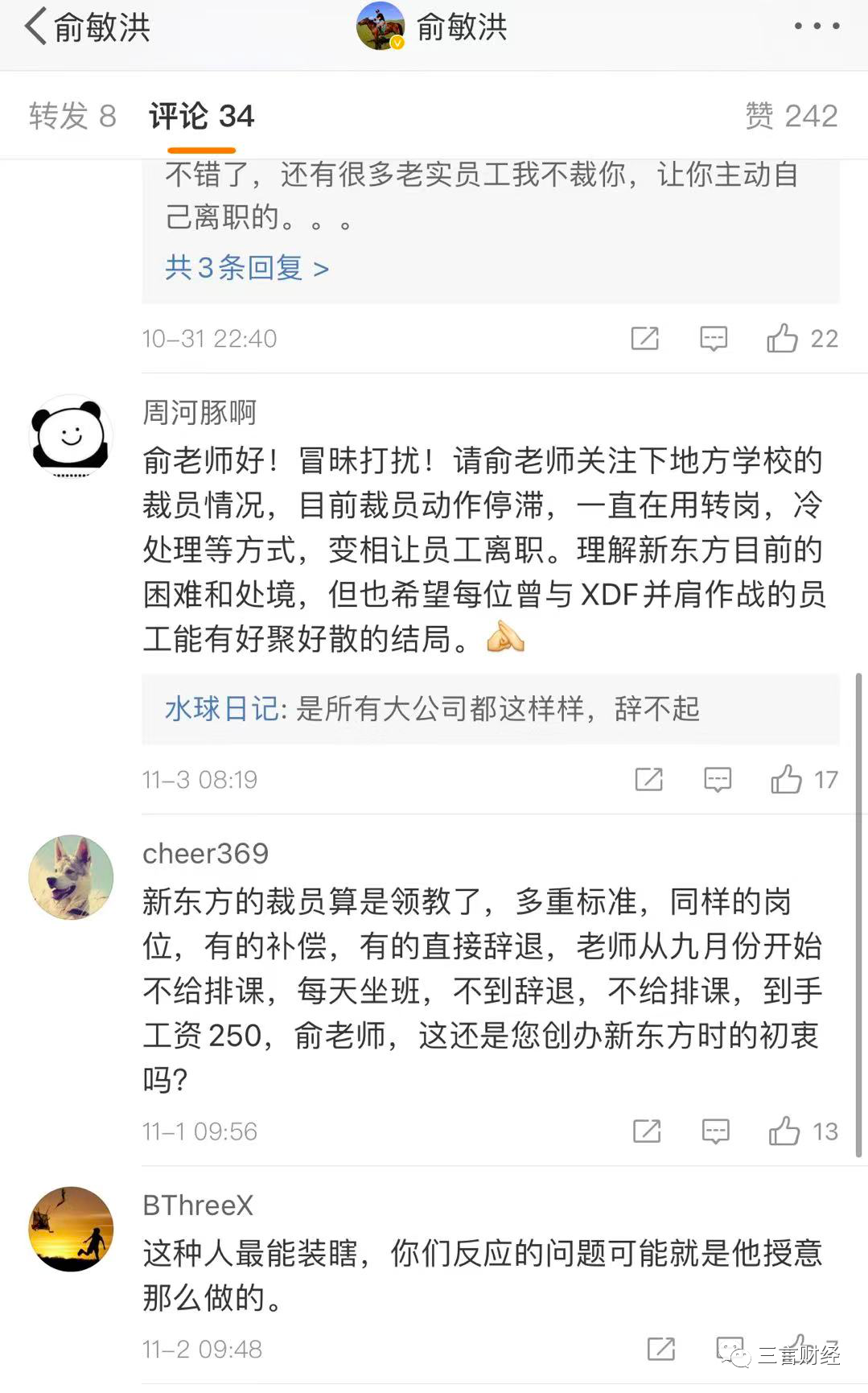Repost BThreeX's comment
Screen dimensions: 868x1393
[660, 1349]
